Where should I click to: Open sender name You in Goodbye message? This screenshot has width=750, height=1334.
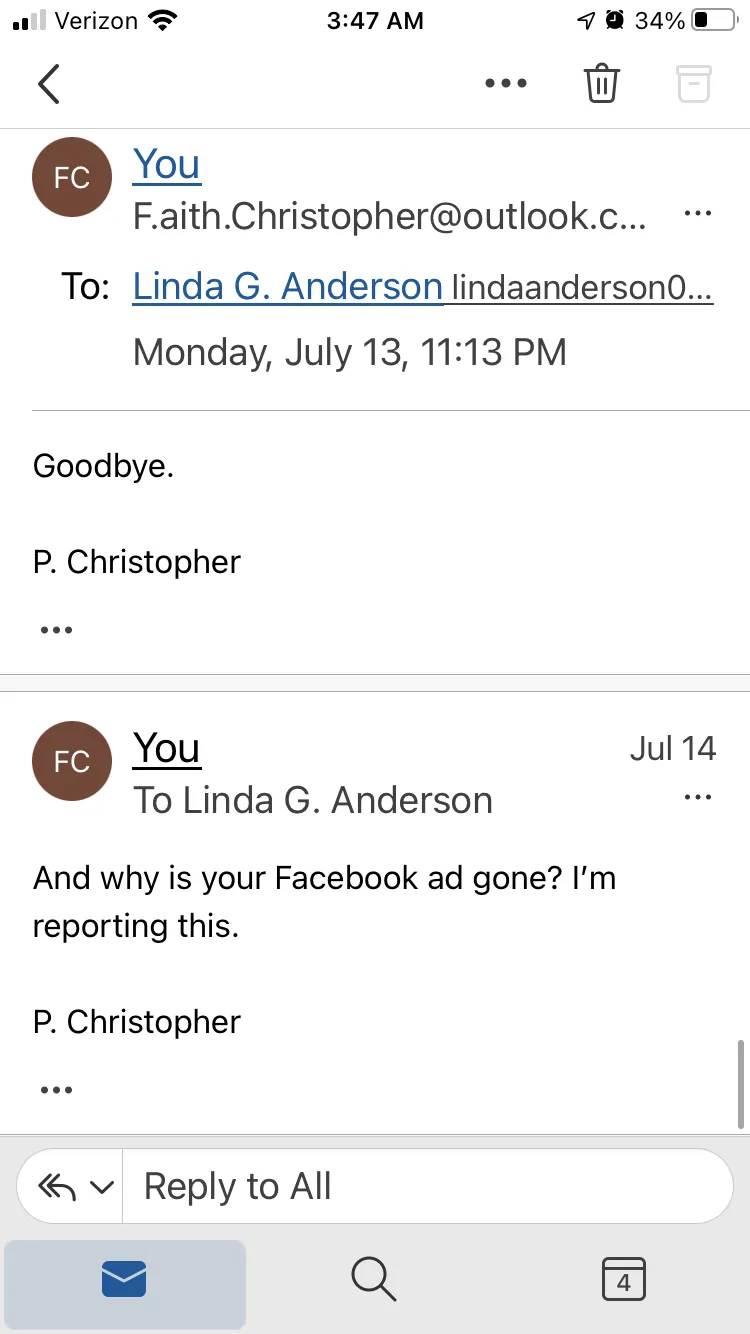166,165
